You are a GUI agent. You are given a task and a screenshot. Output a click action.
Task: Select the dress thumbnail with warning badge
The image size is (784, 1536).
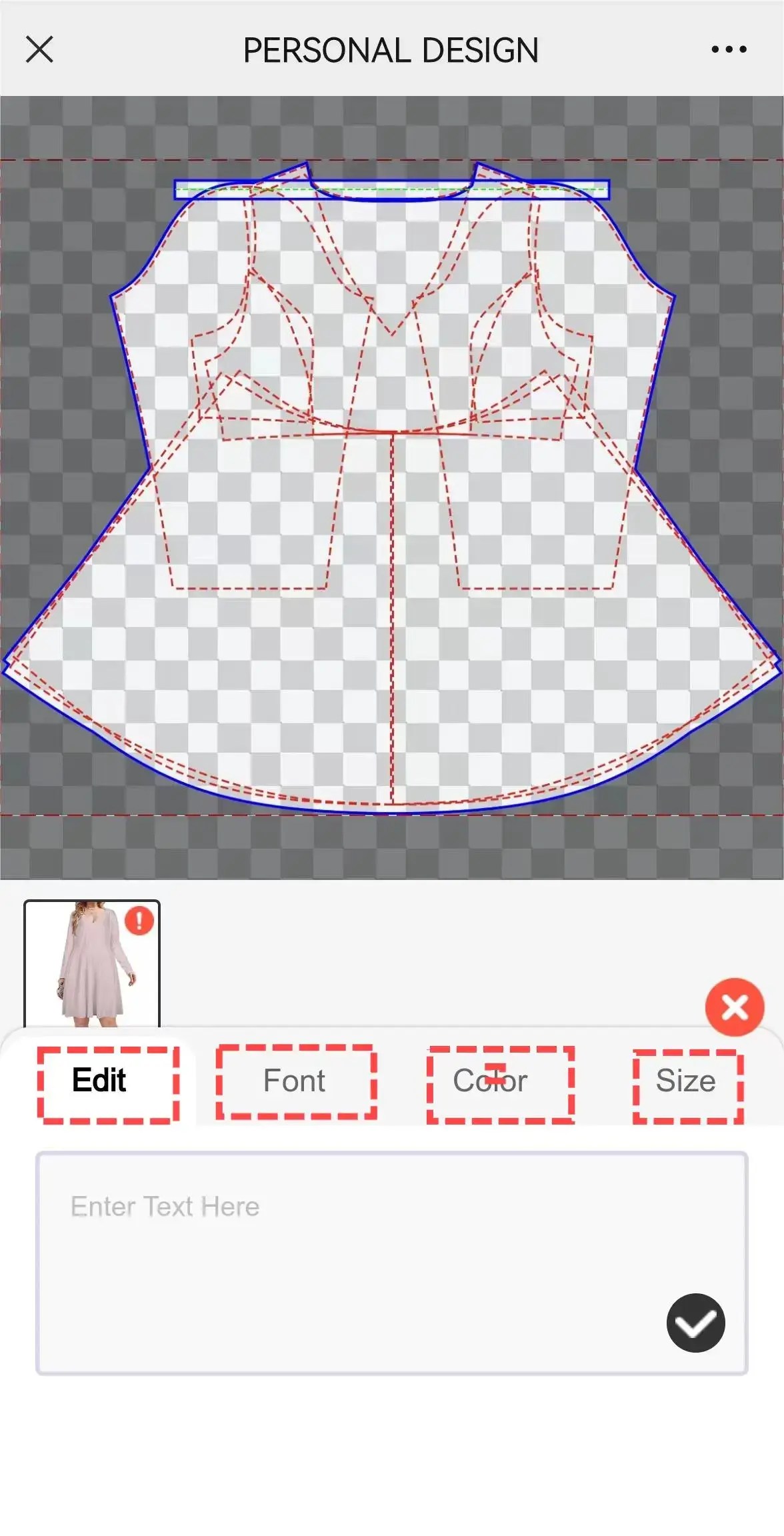(x=92, y=963)
